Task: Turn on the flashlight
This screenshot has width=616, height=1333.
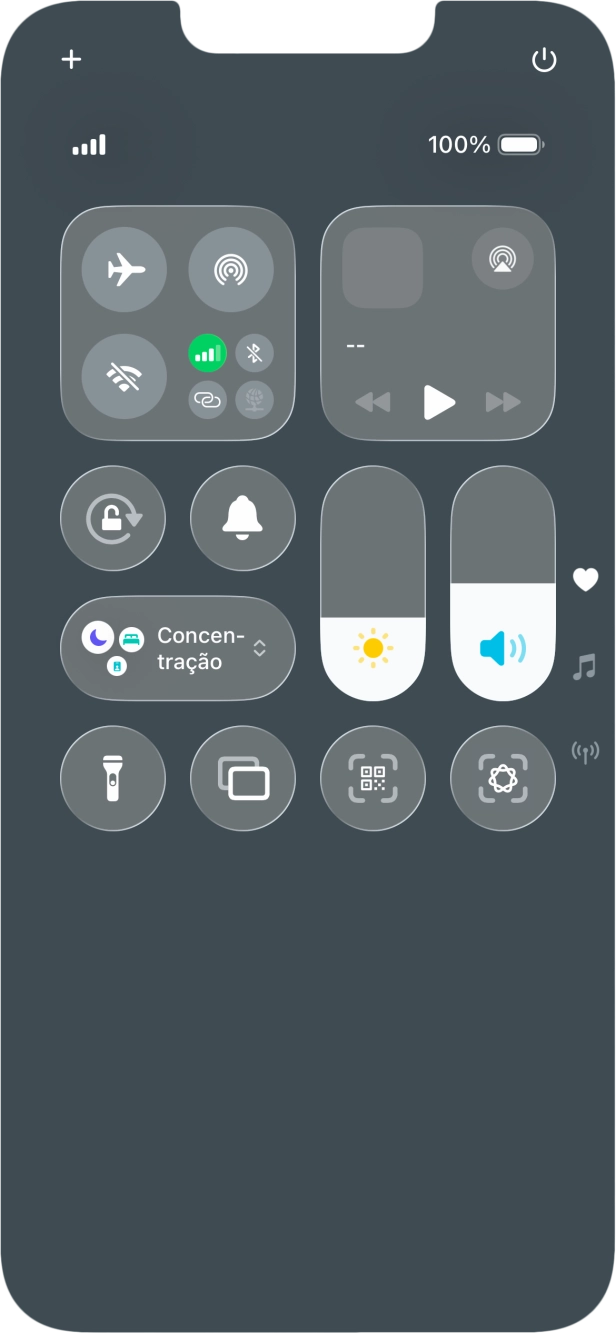Action: [x=113, y=778]
